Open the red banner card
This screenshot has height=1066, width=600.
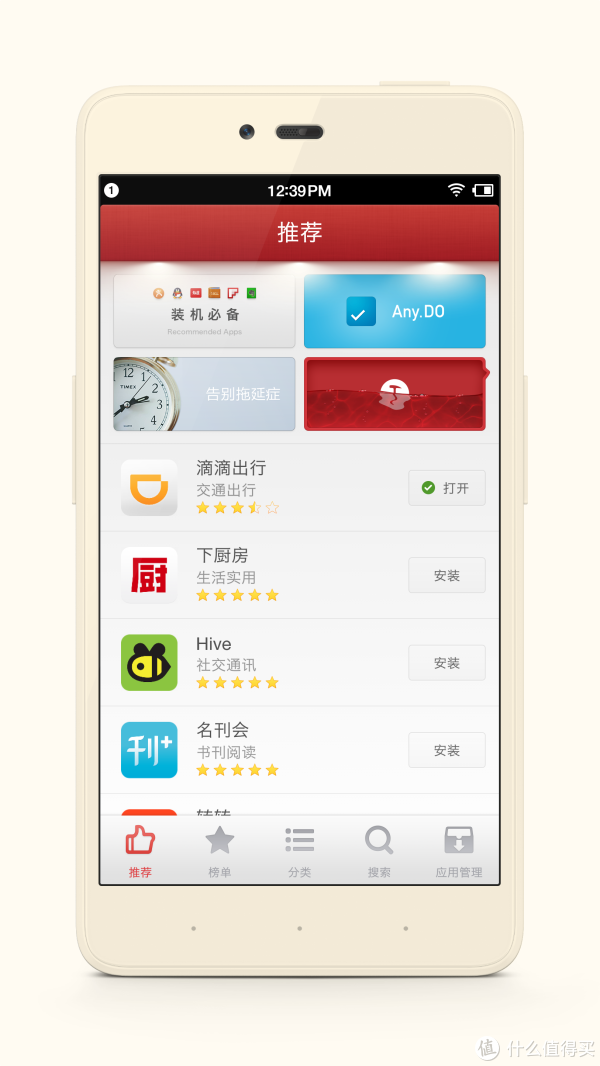394,394
